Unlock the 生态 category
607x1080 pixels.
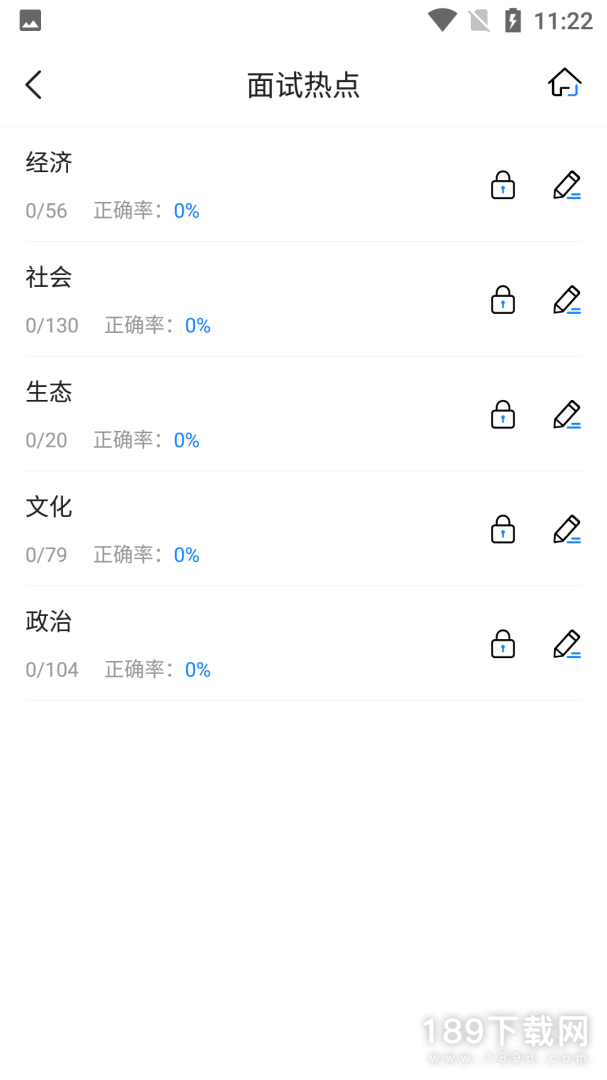click(x=503, y=415)
